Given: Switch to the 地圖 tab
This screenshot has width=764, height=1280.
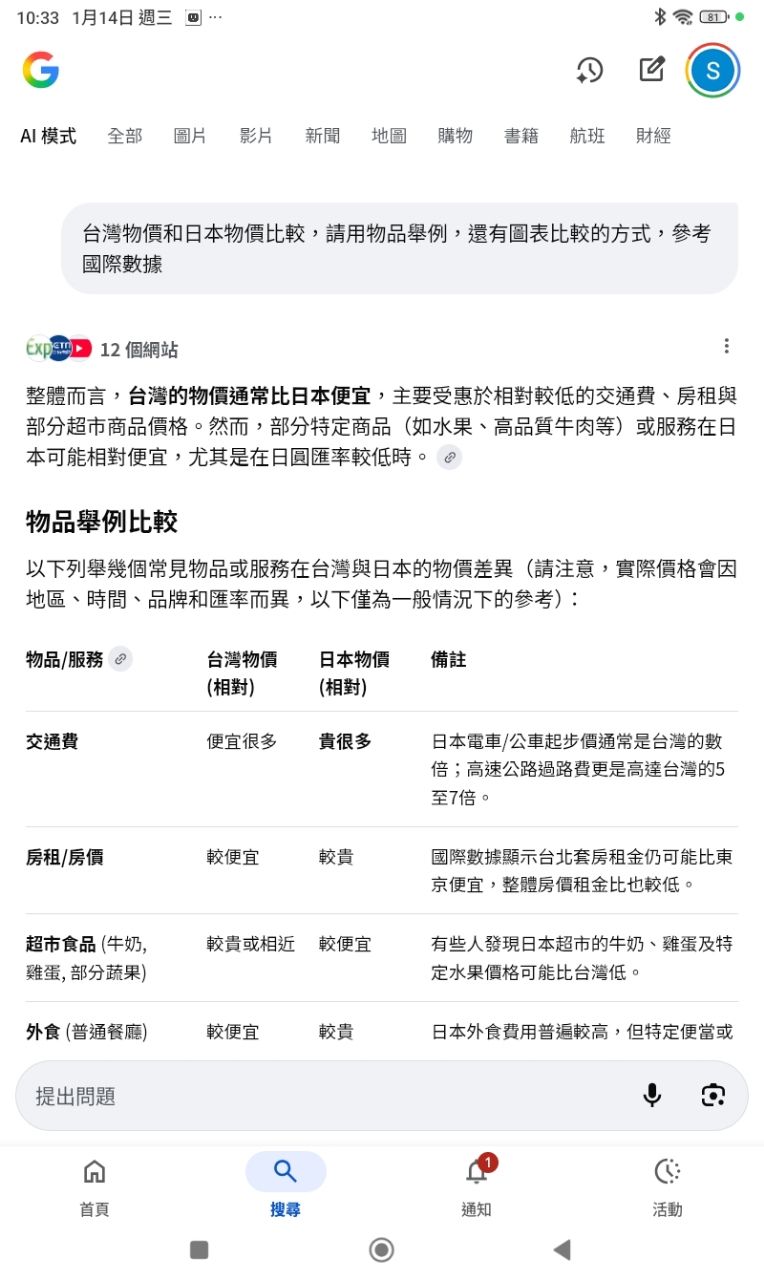Looking at the screenshot, I should coord(389,136).
